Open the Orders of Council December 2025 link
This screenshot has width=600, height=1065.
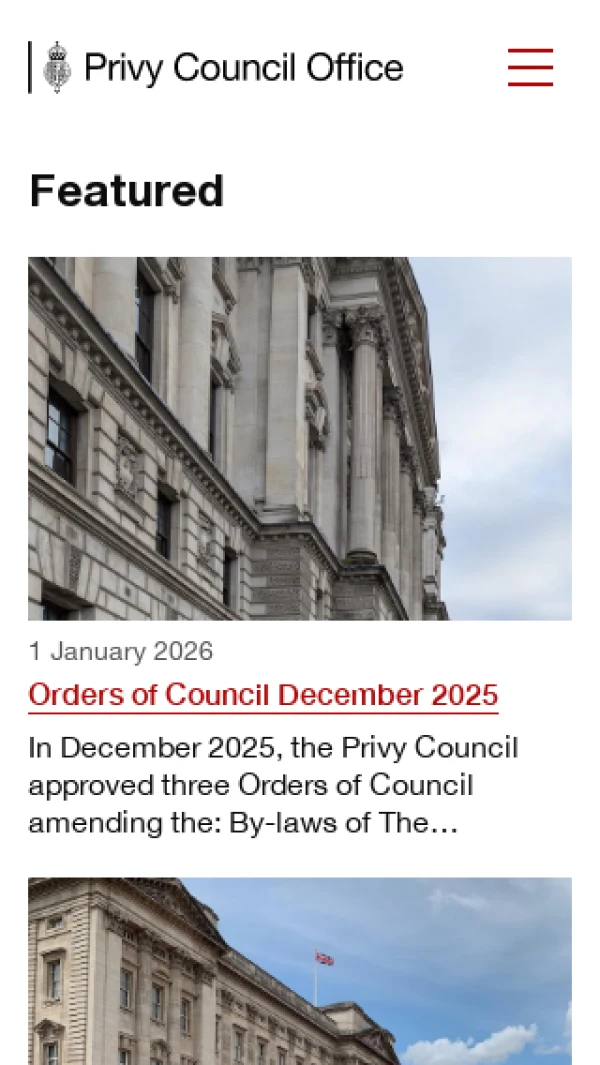[263, 695]
